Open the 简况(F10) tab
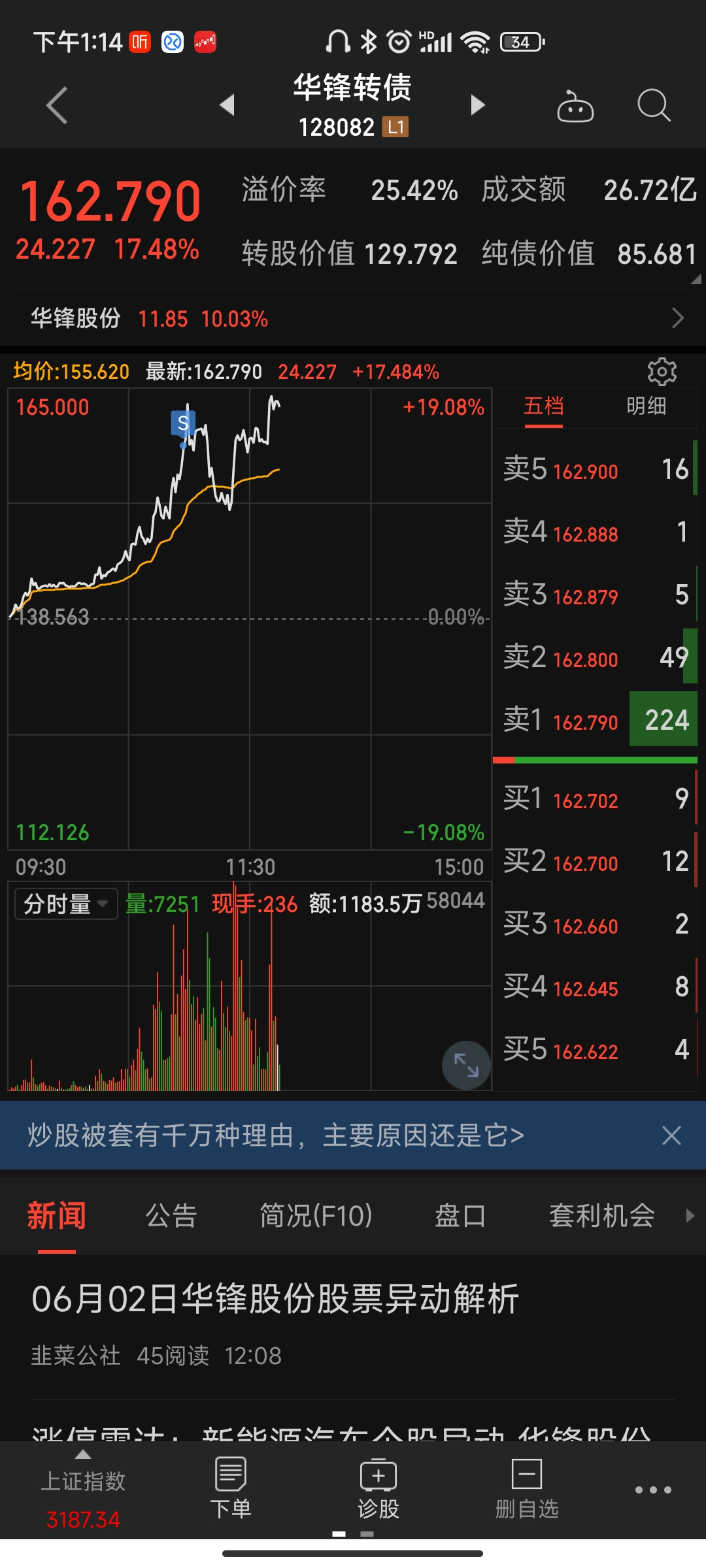 (x=316, y=1216)
